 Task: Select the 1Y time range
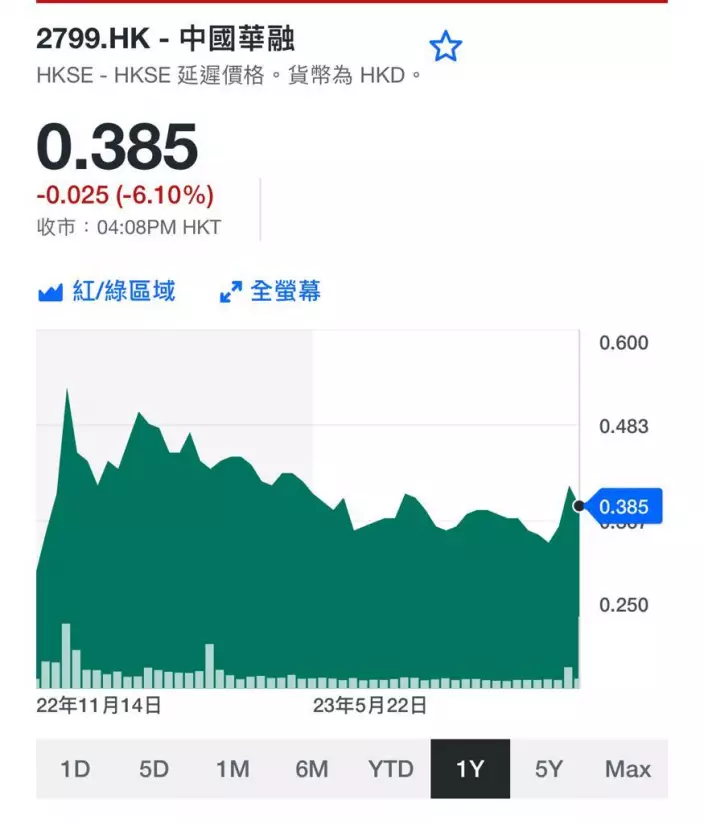(470, 769)
